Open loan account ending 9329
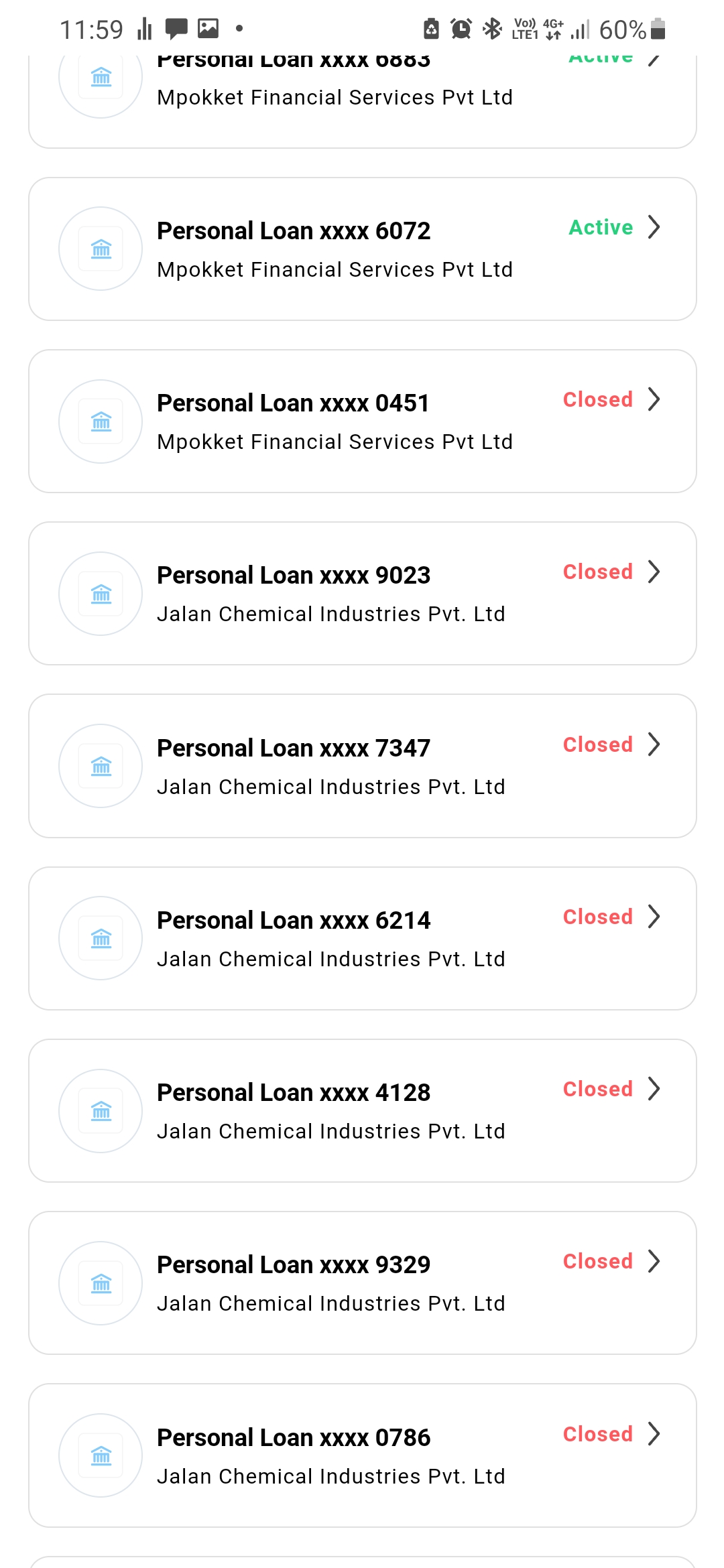This screenshot has width=724, height=1568. tap(362, 1283)
